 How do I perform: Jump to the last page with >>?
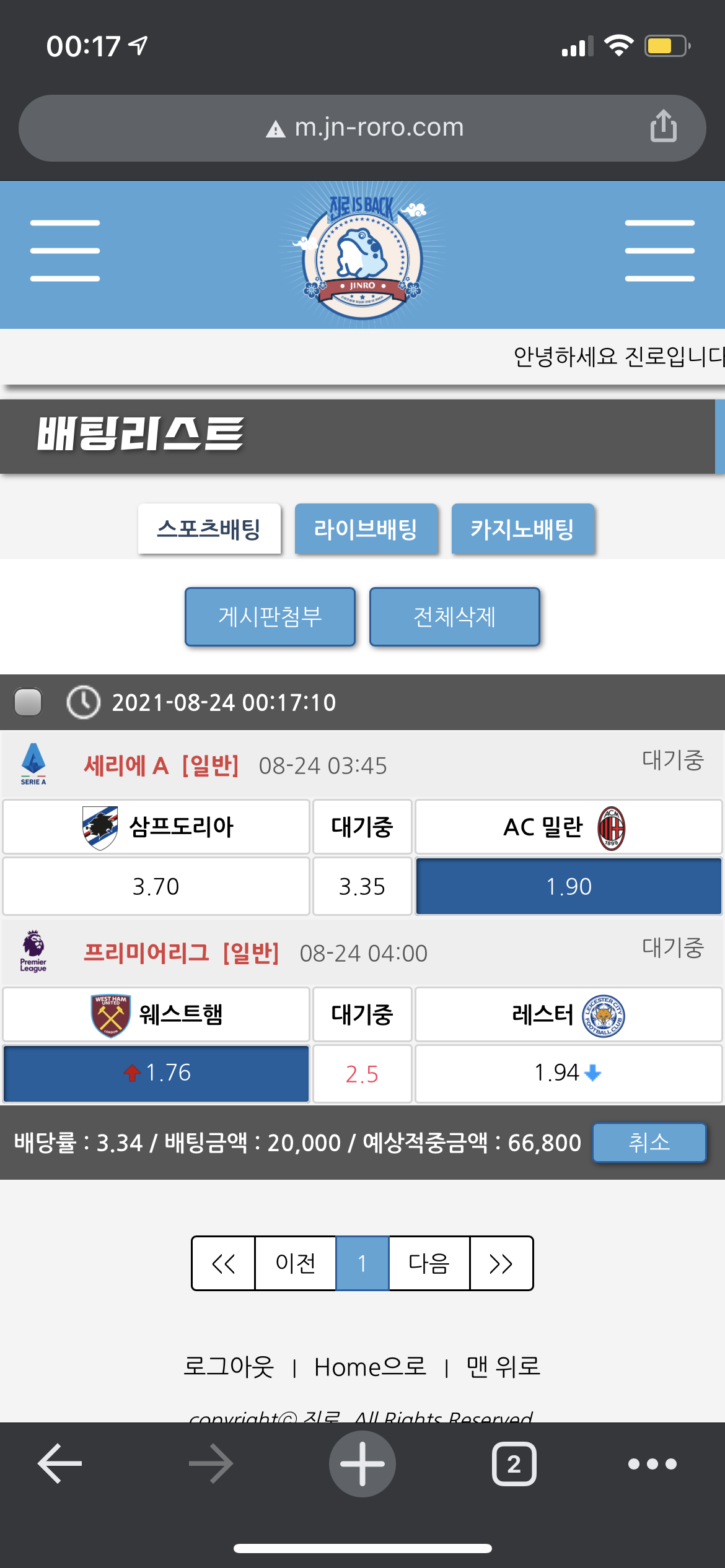coord(501,1263)
